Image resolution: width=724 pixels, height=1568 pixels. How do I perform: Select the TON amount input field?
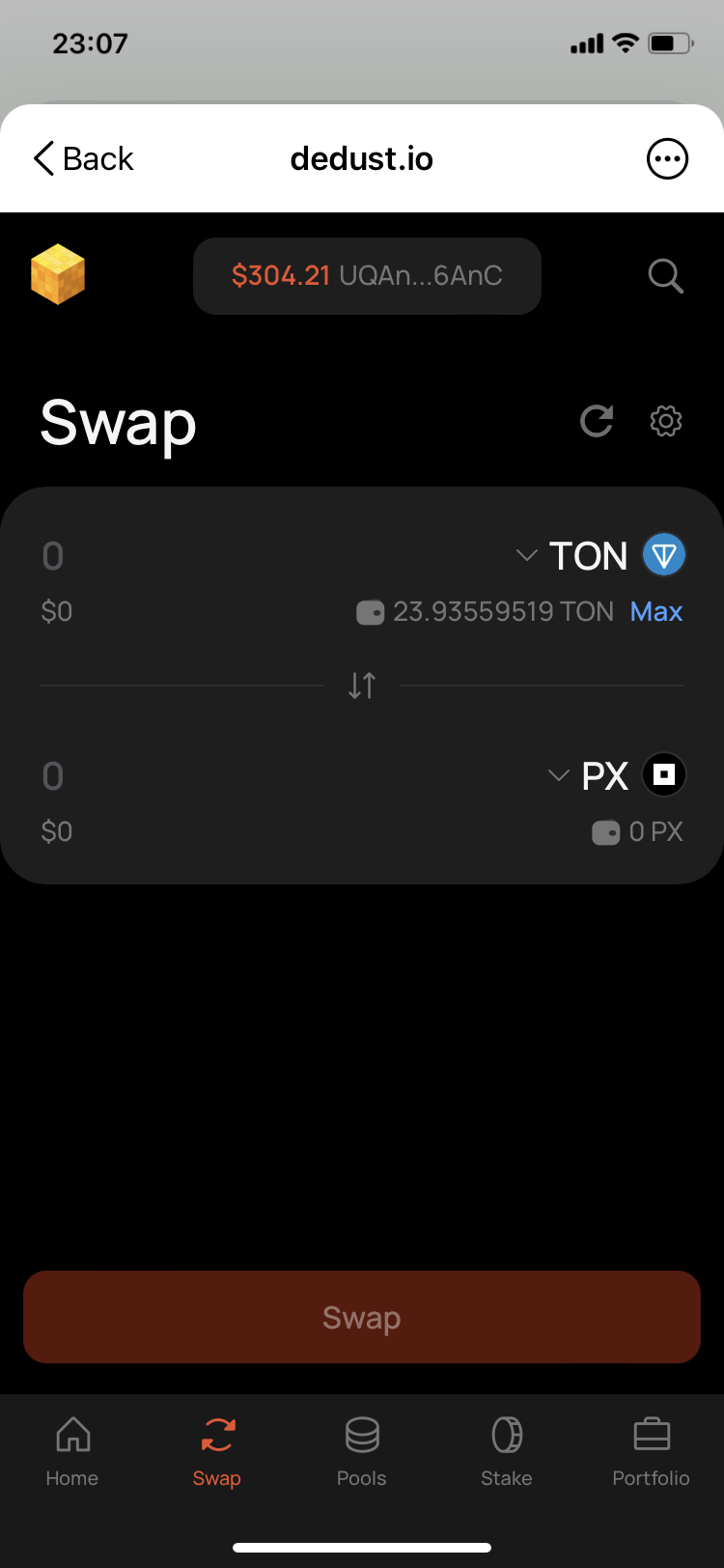tap(193, 556)
